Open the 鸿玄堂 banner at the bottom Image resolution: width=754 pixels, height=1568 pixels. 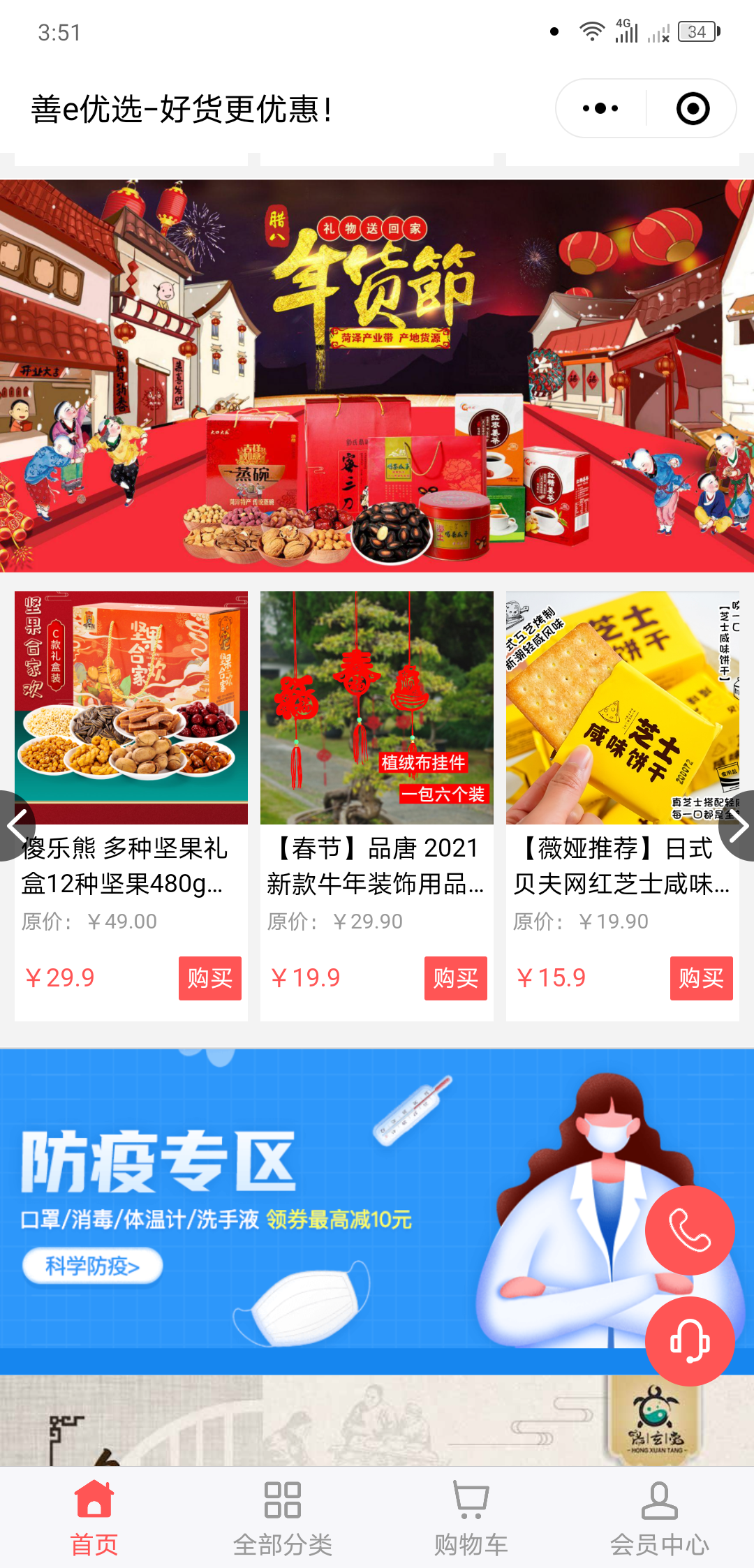point(377,1421)
